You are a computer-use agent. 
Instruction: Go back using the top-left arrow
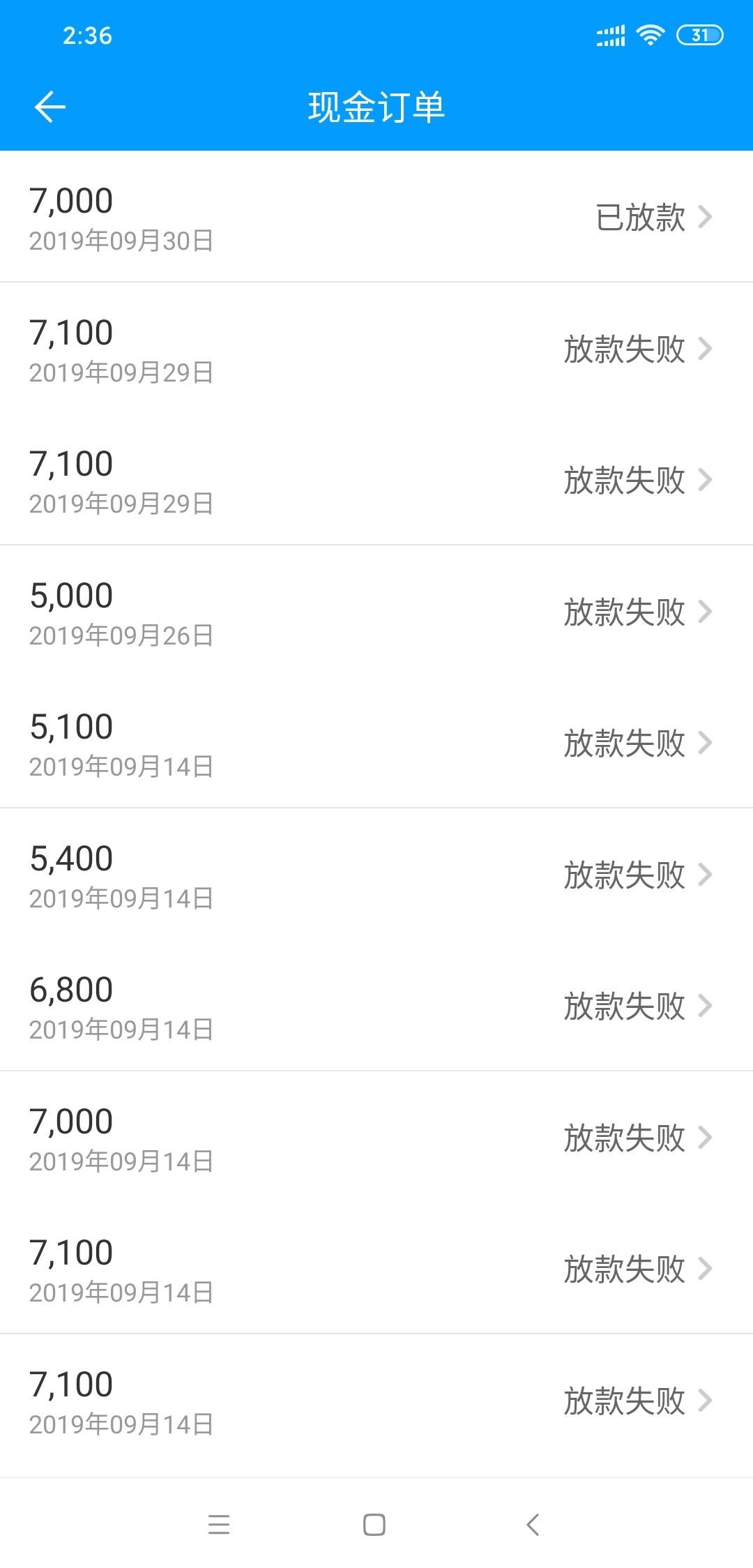pos(50,107)
